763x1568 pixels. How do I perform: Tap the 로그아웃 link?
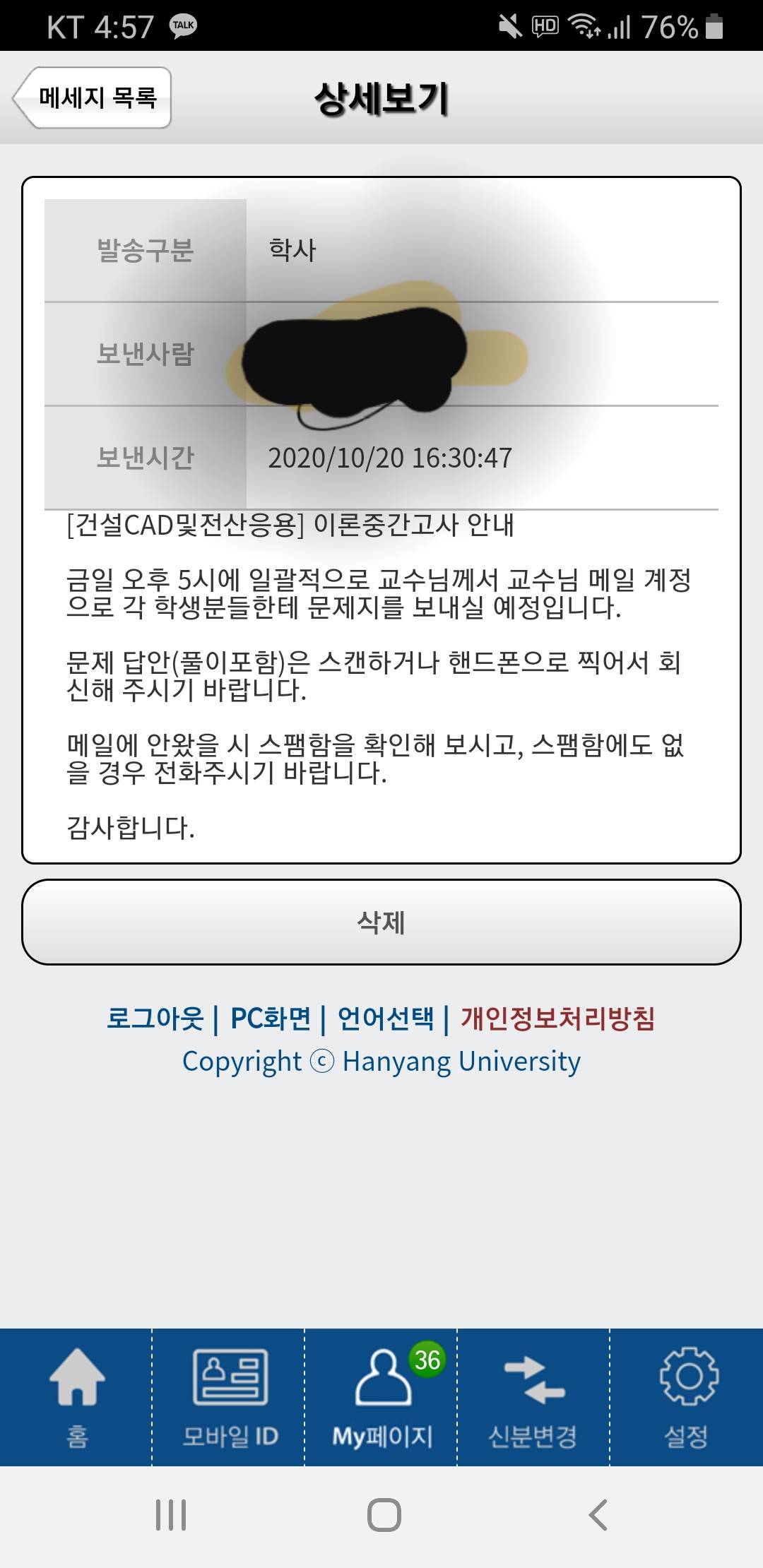tap(155, 1018)
